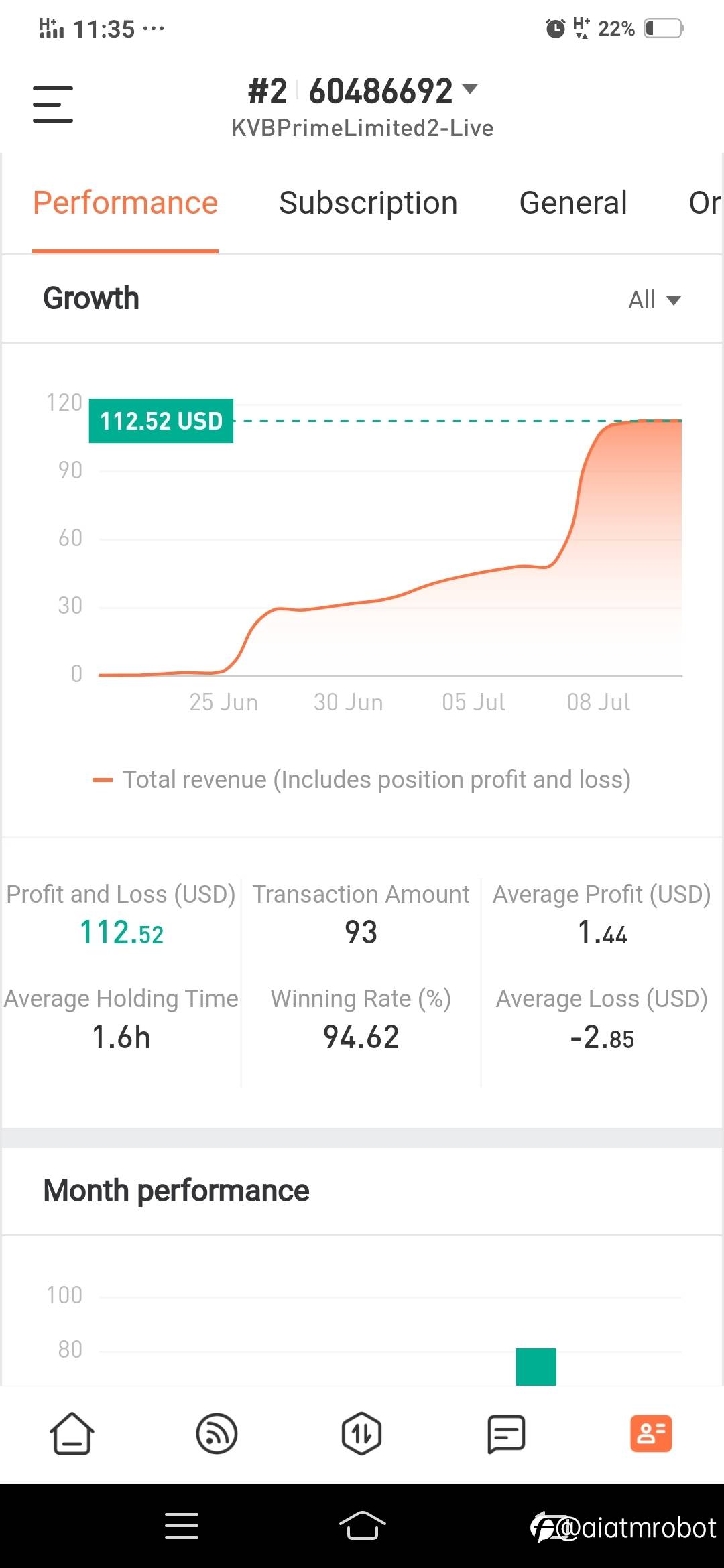Screen dimensions: 724x1568
Task: Open system recent apps menu button
Action: (182, 1526)
